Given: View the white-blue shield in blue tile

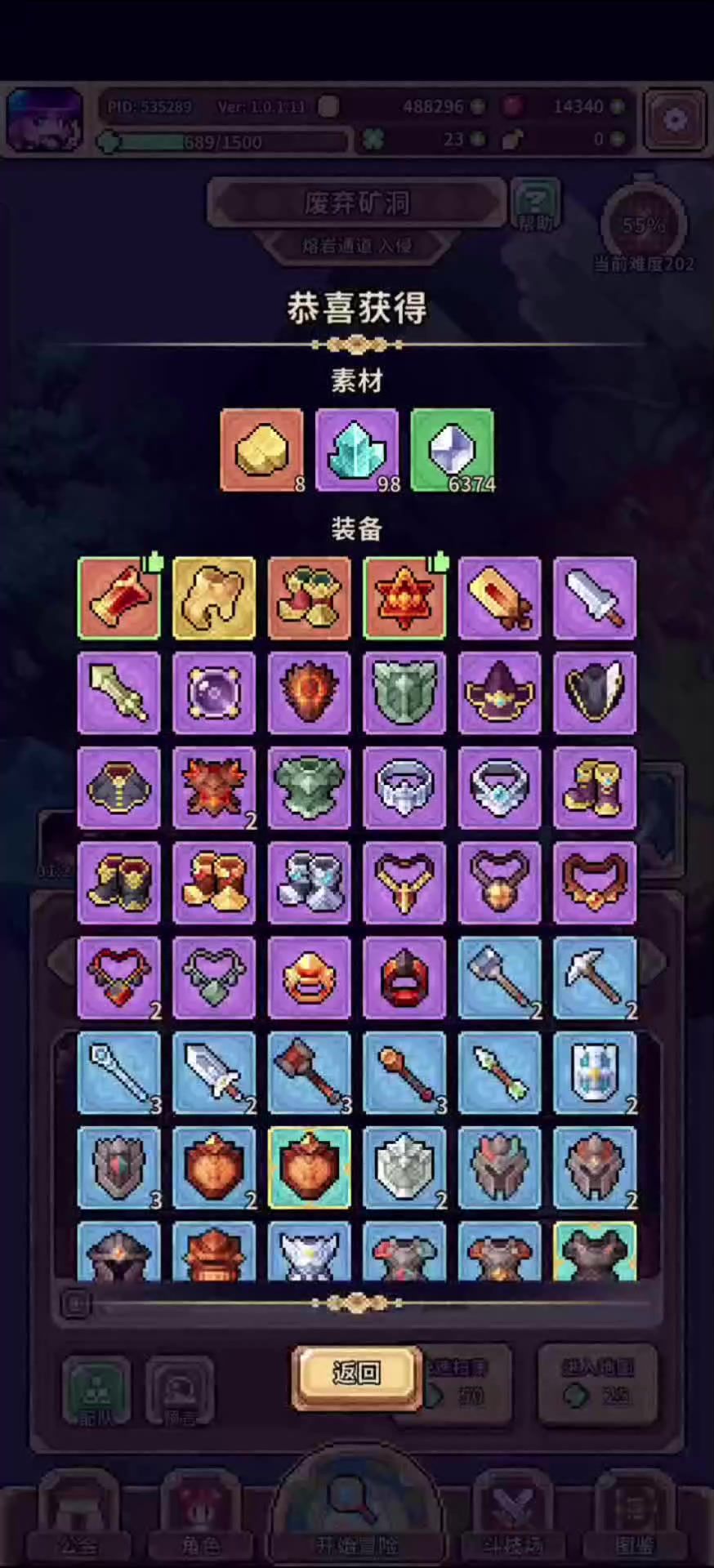Looking at the screenshot, I should pos(595,1072).
